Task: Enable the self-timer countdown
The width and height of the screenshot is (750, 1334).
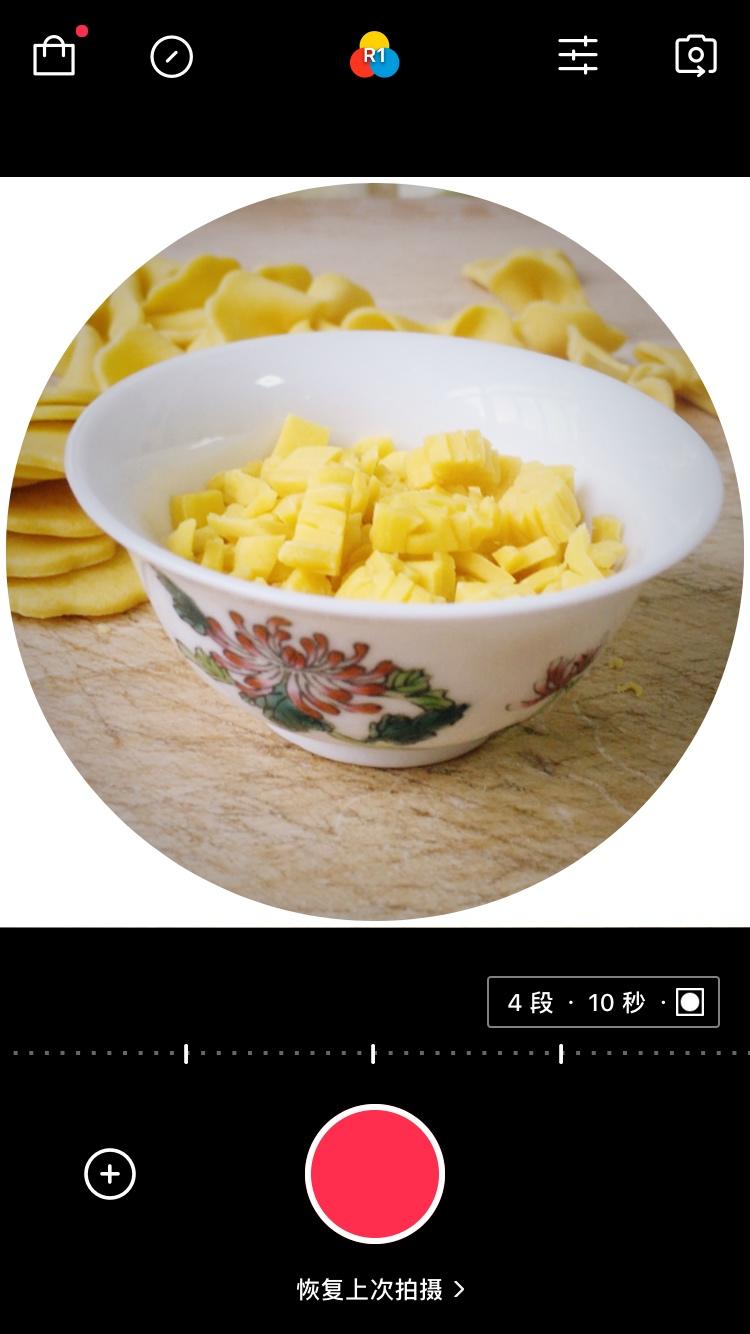Action: [171, 55]
